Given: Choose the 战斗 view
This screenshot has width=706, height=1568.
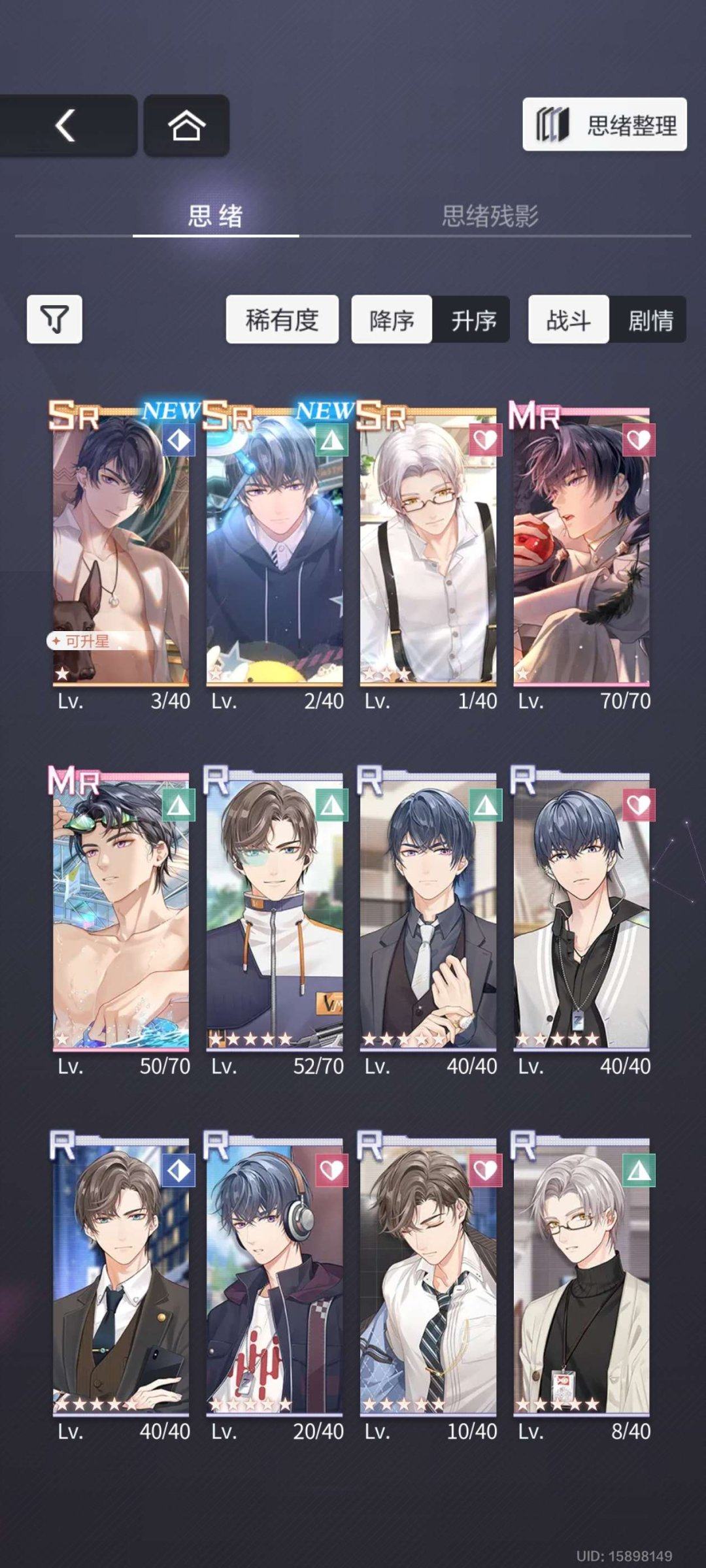Looking at the screenshot, I should point(568,319).
